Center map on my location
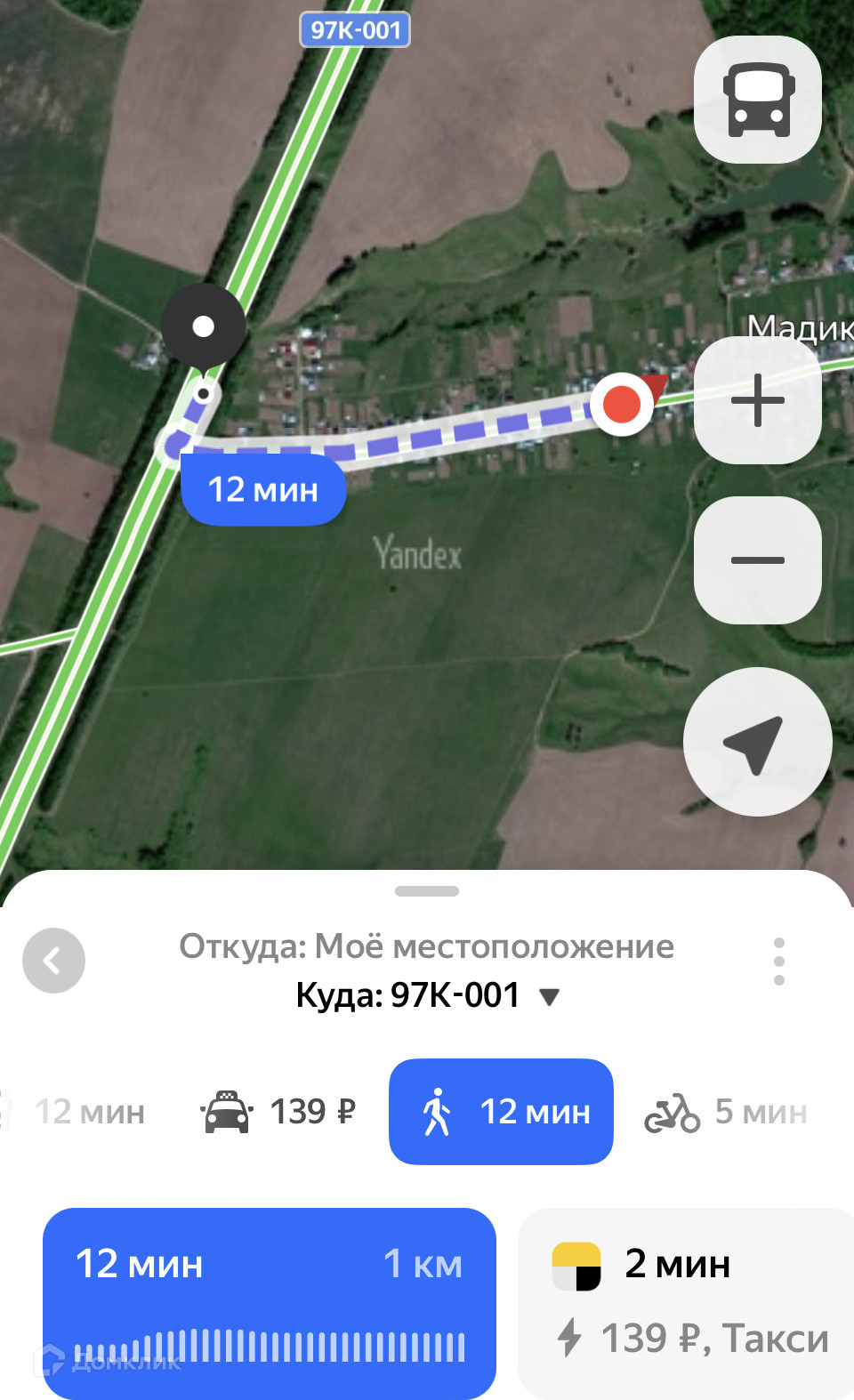The image size is (854, 1400). pos(757,742)
